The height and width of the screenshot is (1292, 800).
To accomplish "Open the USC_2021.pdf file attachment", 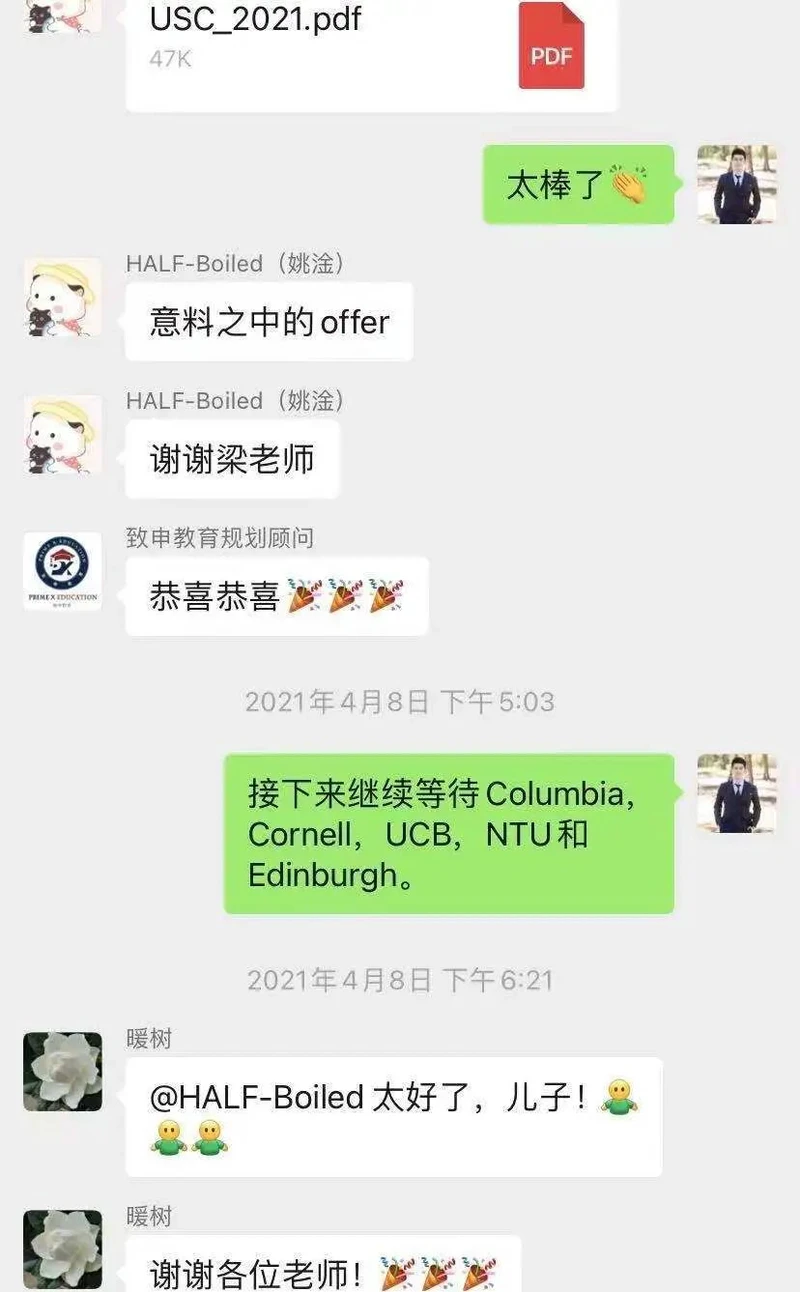I will pyautogui.click(x=370, y=50).
